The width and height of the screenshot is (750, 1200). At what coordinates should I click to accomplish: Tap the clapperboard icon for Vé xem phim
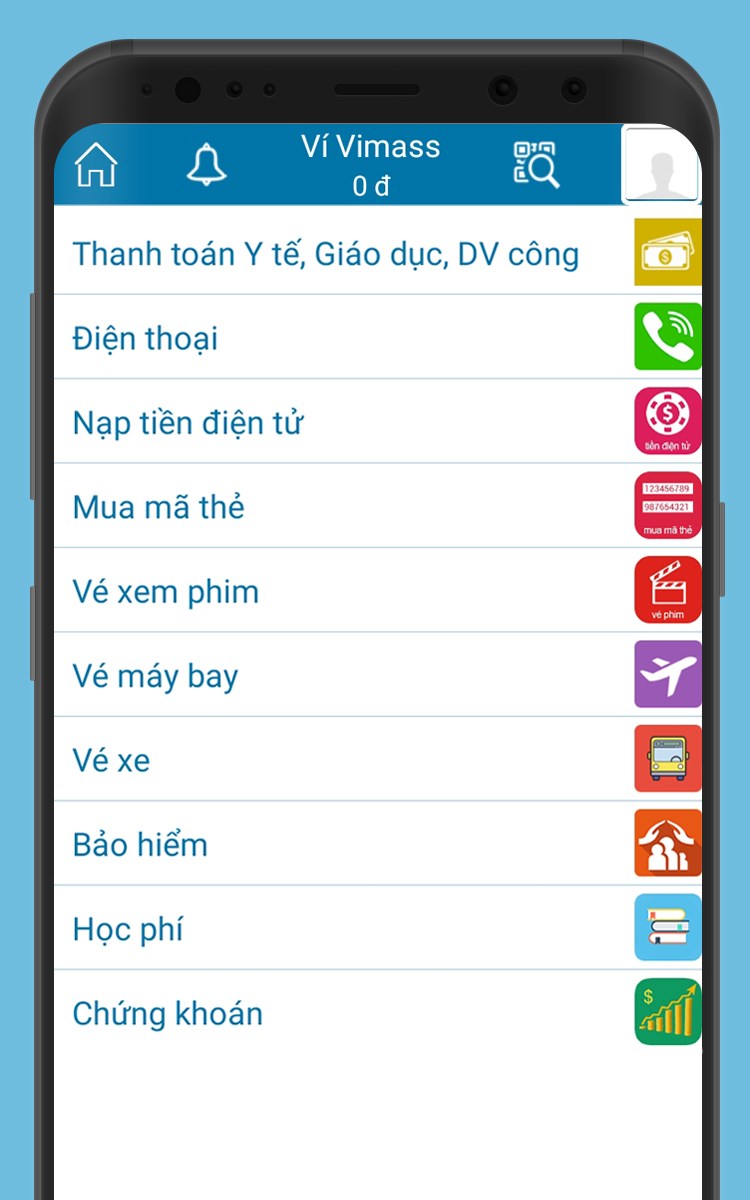point(667,590)
